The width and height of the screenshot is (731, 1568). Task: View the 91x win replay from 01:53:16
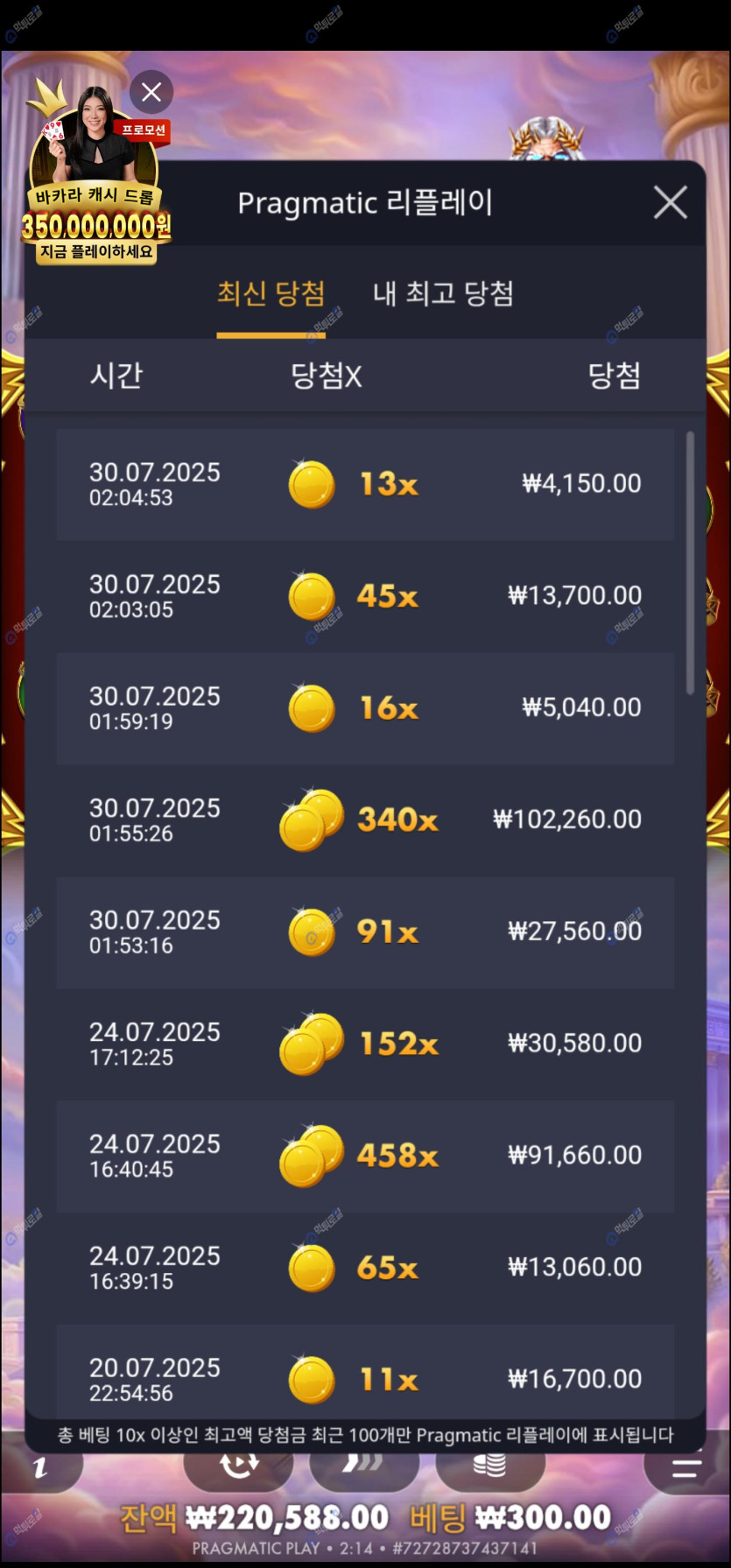click(365, 932)
